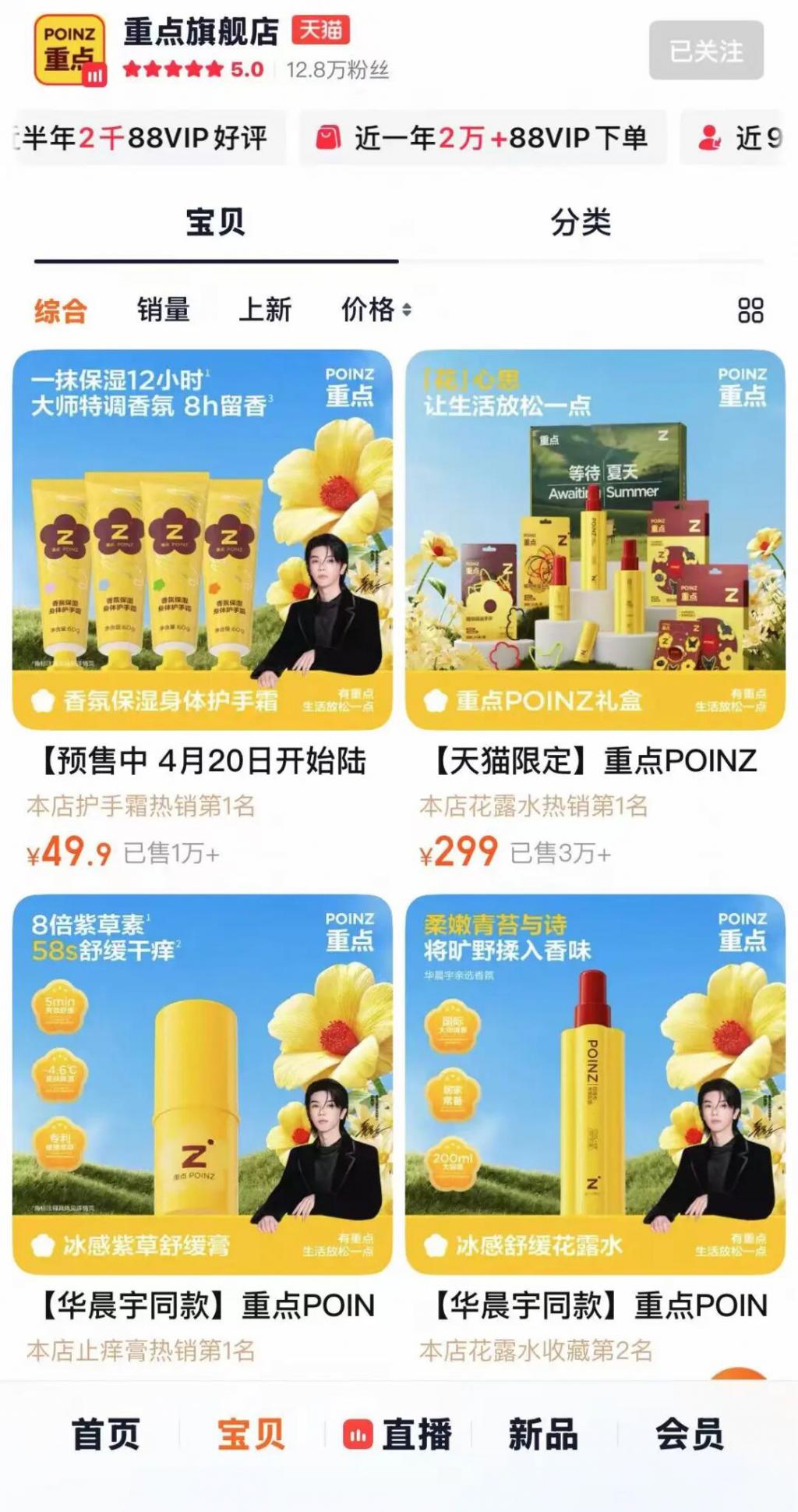Select the 宝贝 bottom navigation item
The image size is (798, 1512).
tap(251, 1435)
